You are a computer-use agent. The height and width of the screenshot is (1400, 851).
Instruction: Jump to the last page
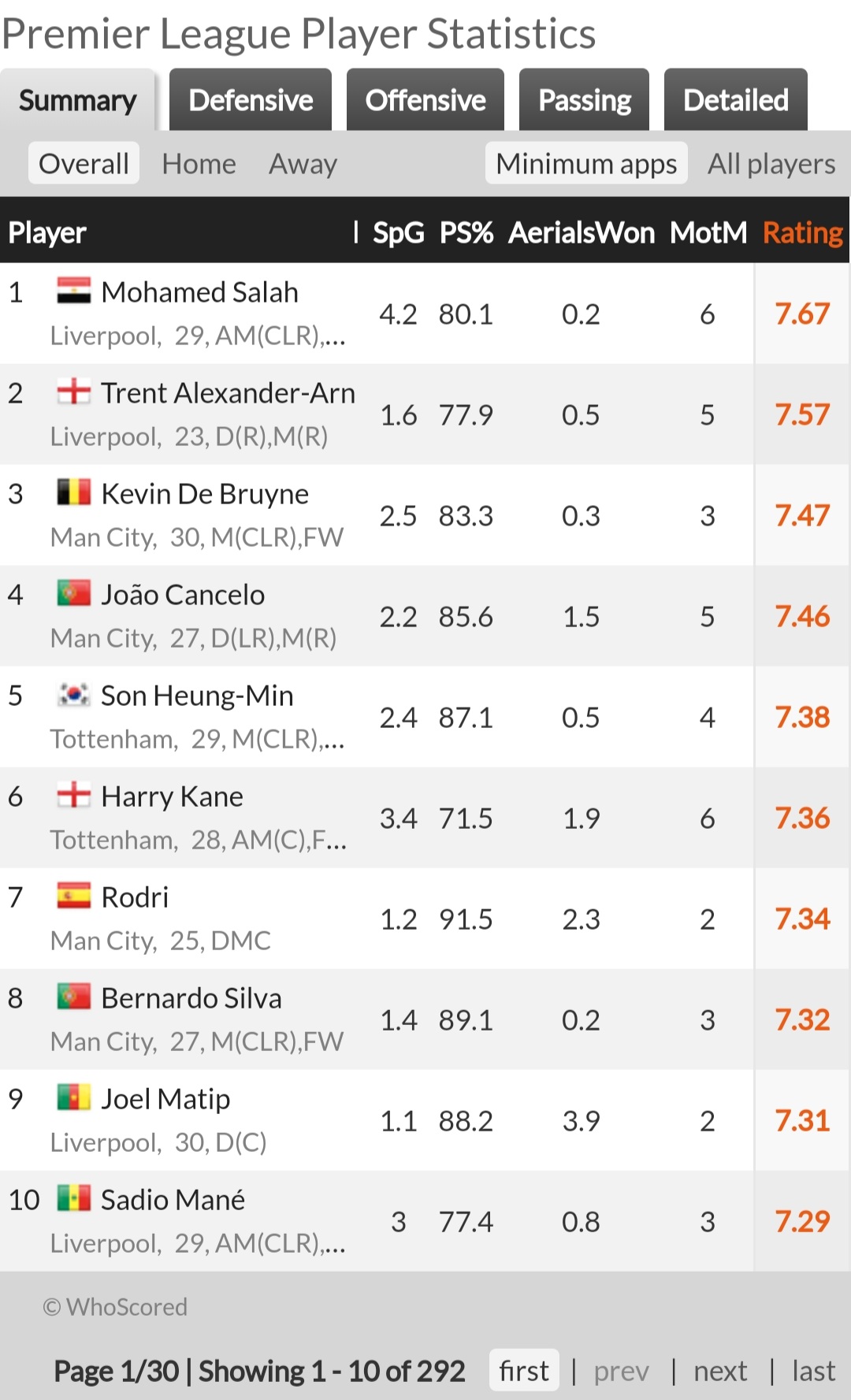813,1371
